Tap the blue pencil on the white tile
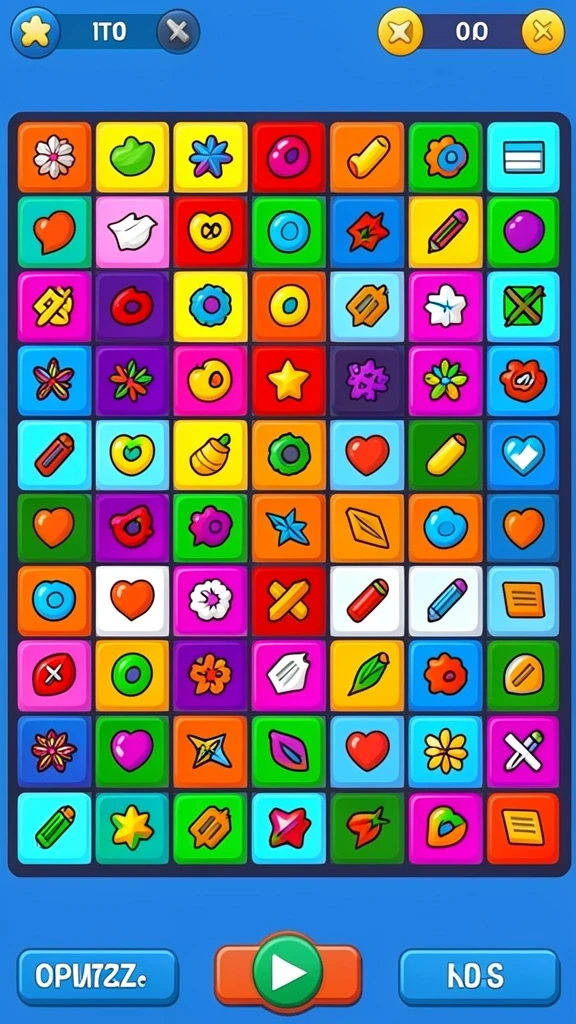576x1024 pixels. pyautogui.click(x=446, y=601)
